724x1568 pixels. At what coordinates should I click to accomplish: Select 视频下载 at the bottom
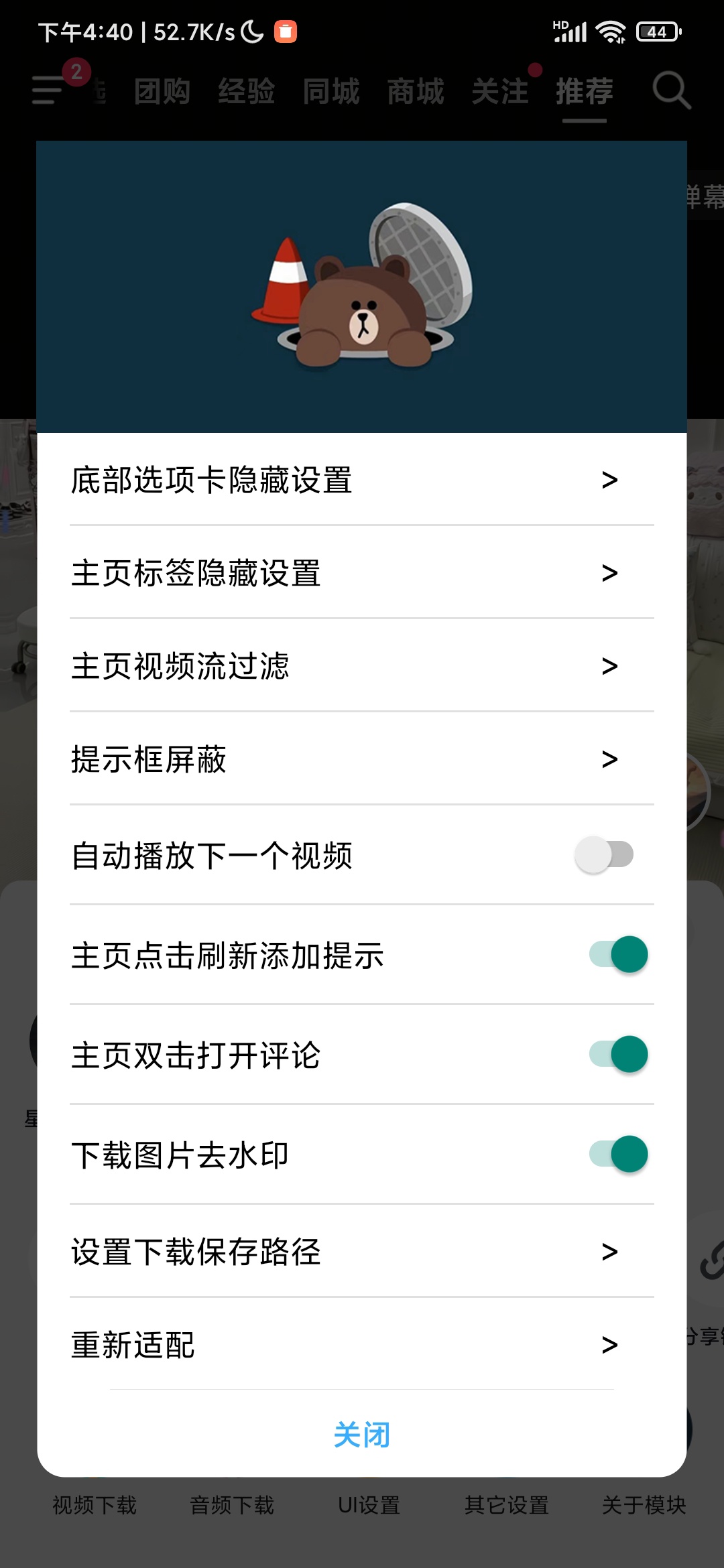[94, 1506]
